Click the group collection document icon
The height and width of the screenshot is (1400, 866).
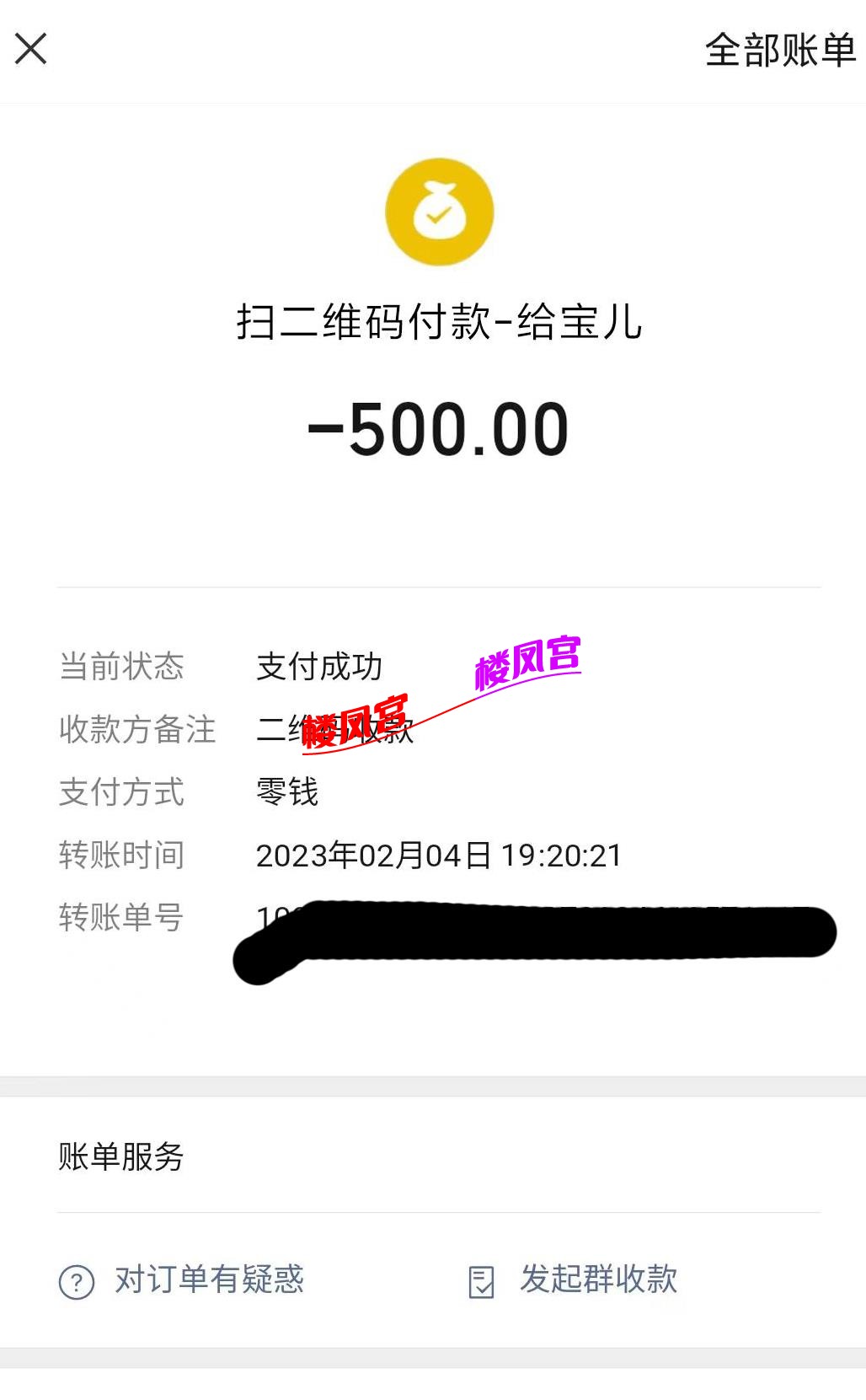[480, 1281]
